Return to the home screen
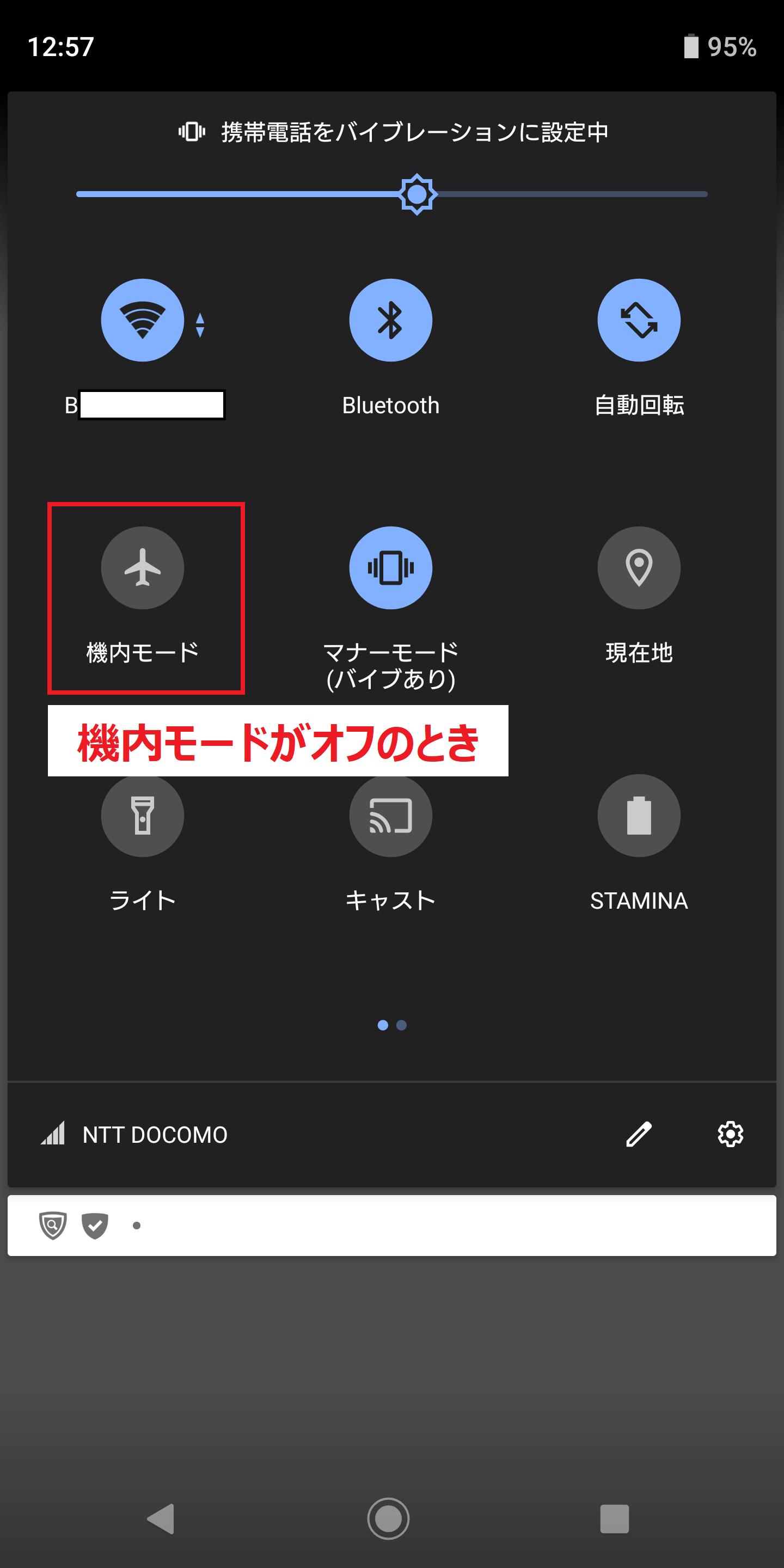 tap(388, 1520)
